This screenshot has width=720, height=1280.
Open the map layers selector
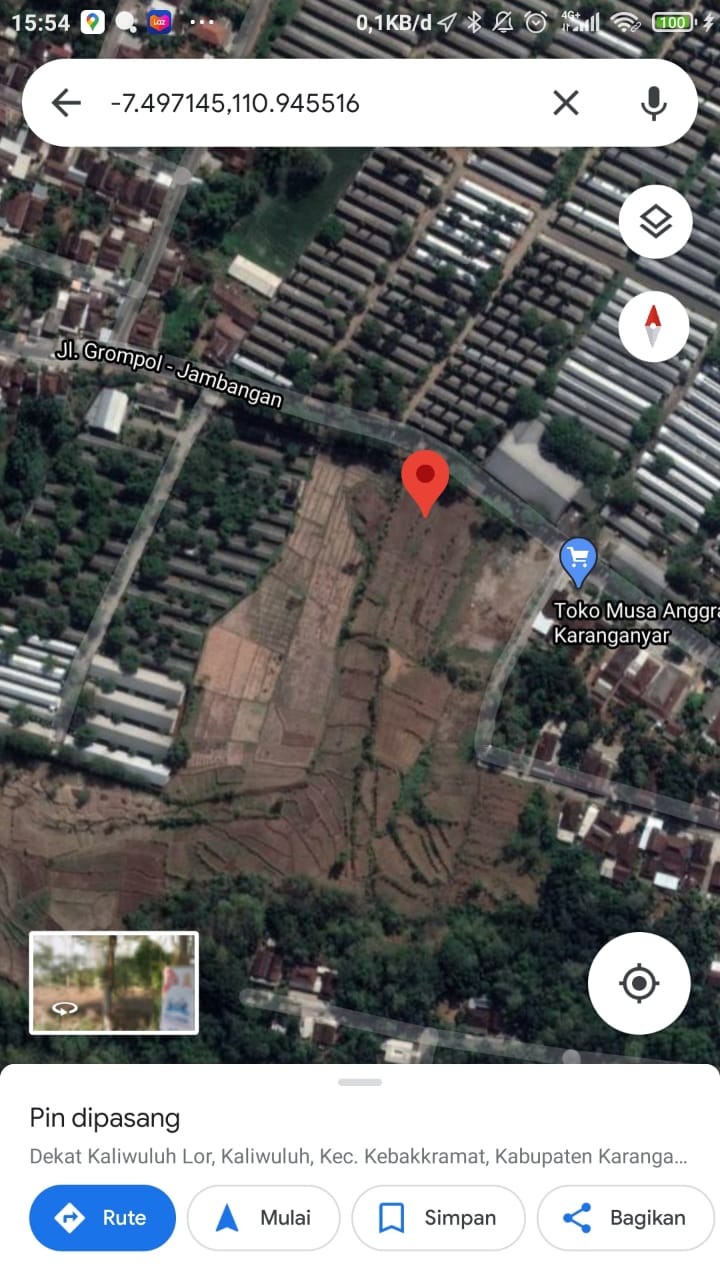(655, 221)
